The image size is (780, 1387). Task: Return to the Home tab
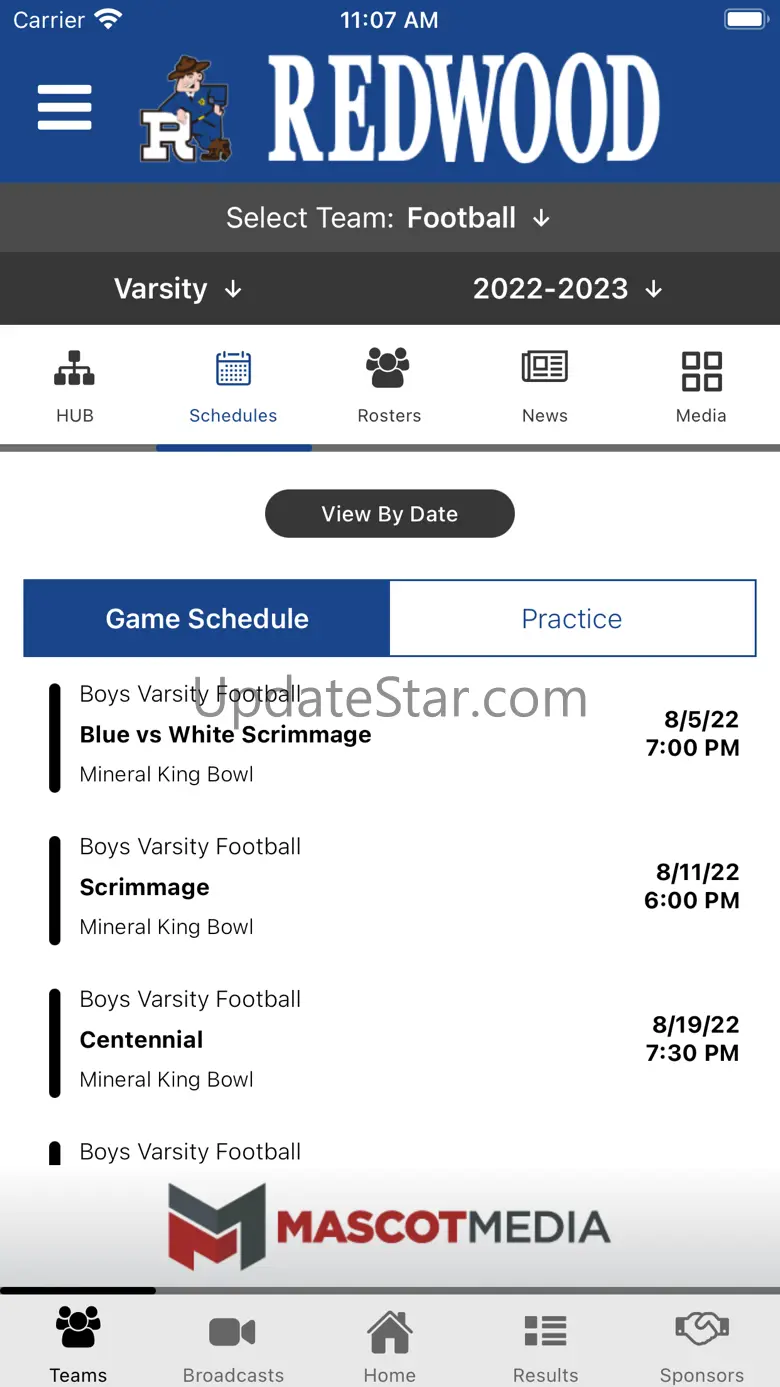(x=389, y=1347)
